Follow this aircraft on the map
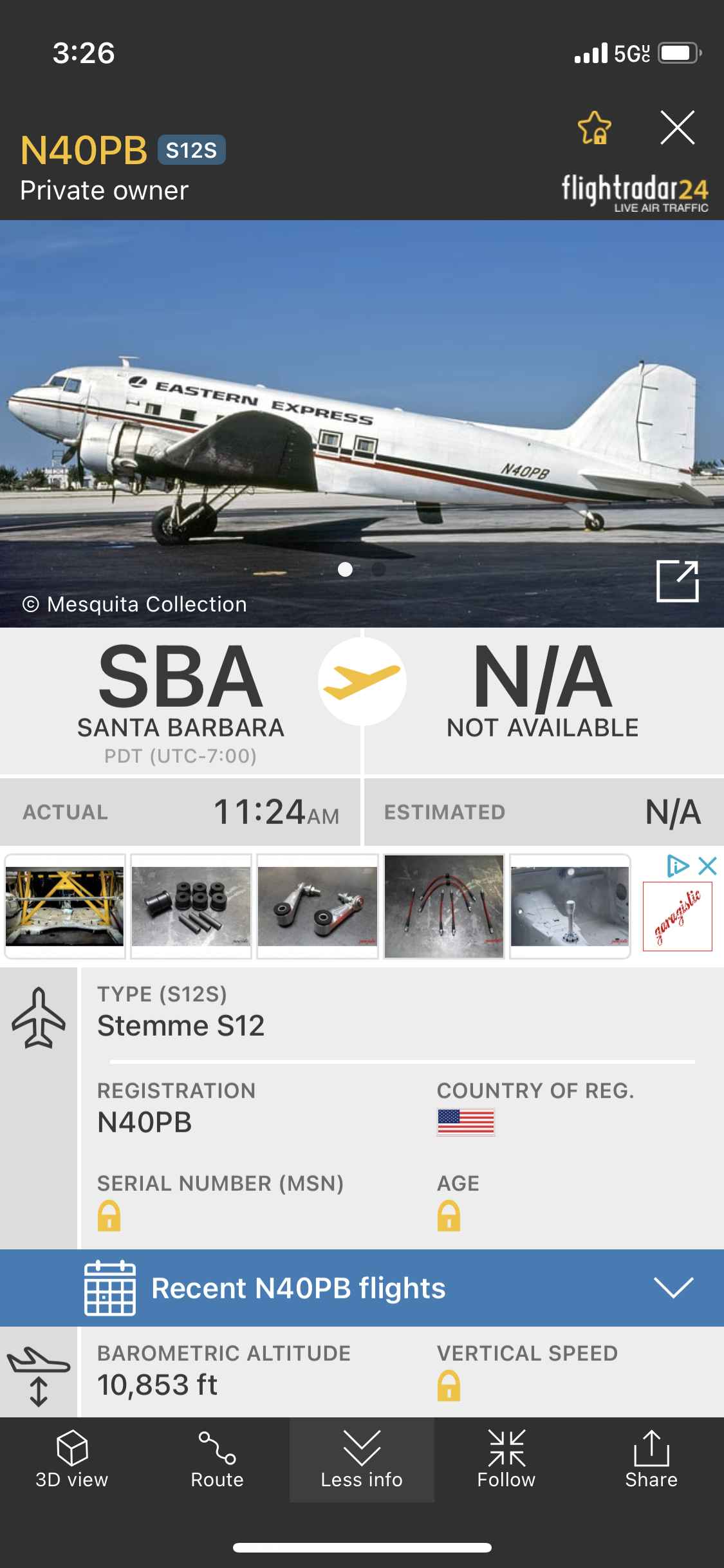 click(x=506, y=1460)
